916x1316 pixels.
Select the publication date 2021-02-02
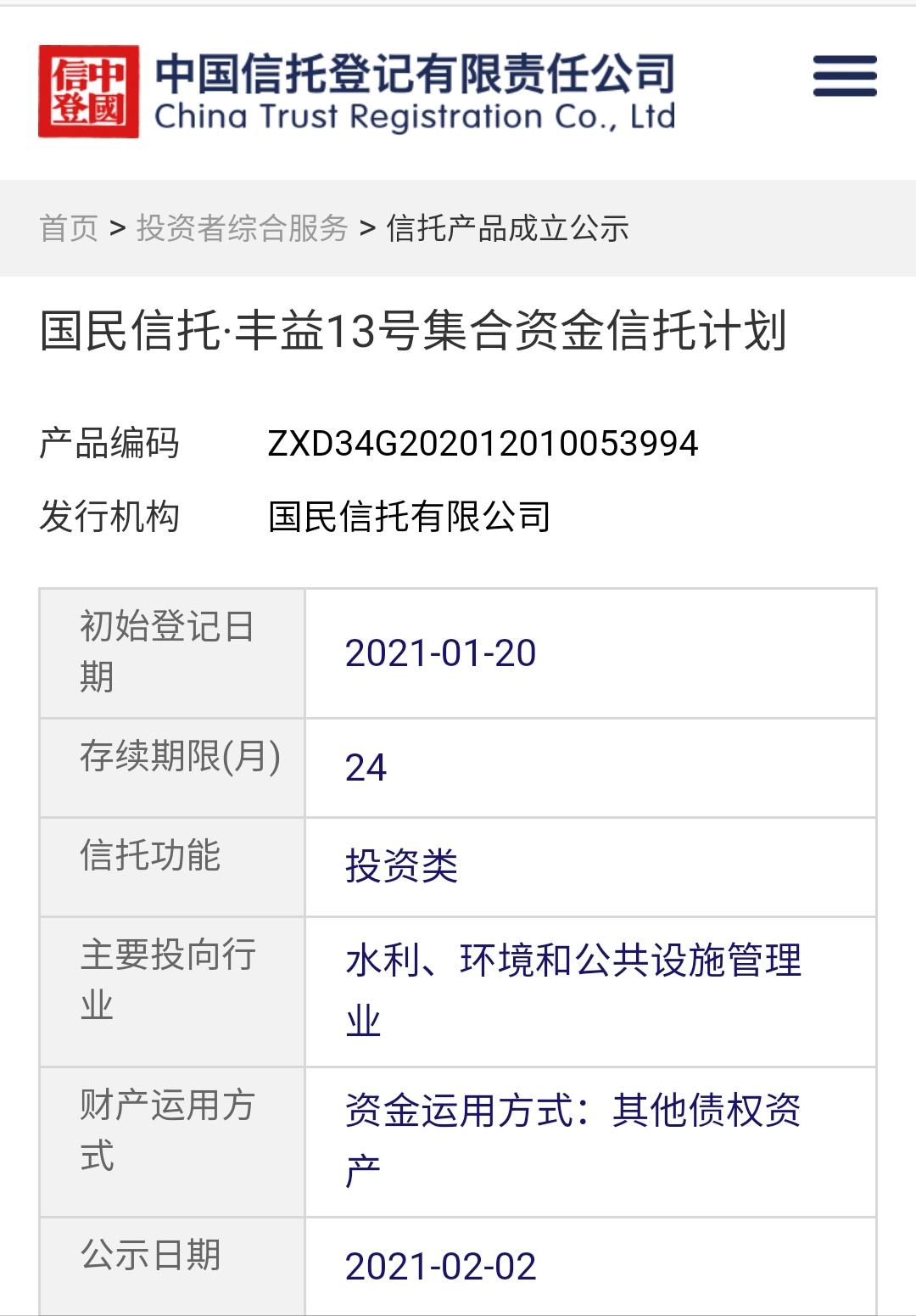click(x=441, y=1267)
